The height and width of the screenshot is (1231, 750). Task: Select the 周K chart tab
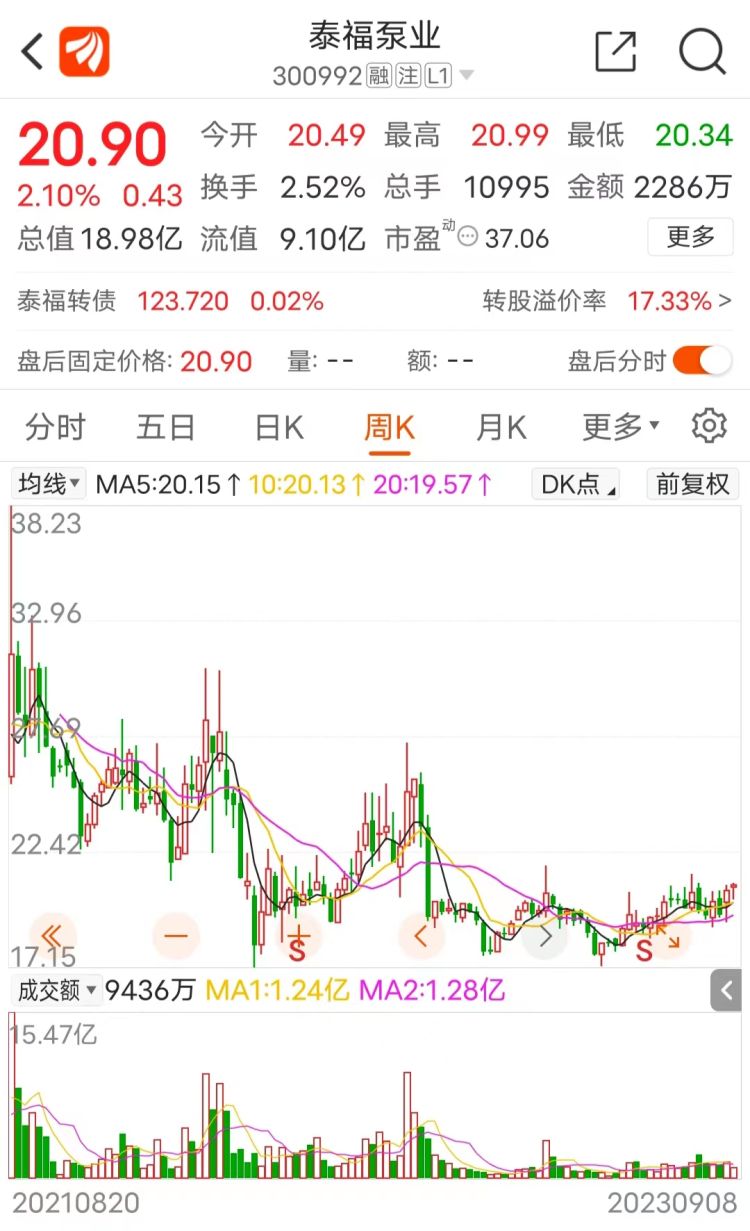(x=389, y=428)
